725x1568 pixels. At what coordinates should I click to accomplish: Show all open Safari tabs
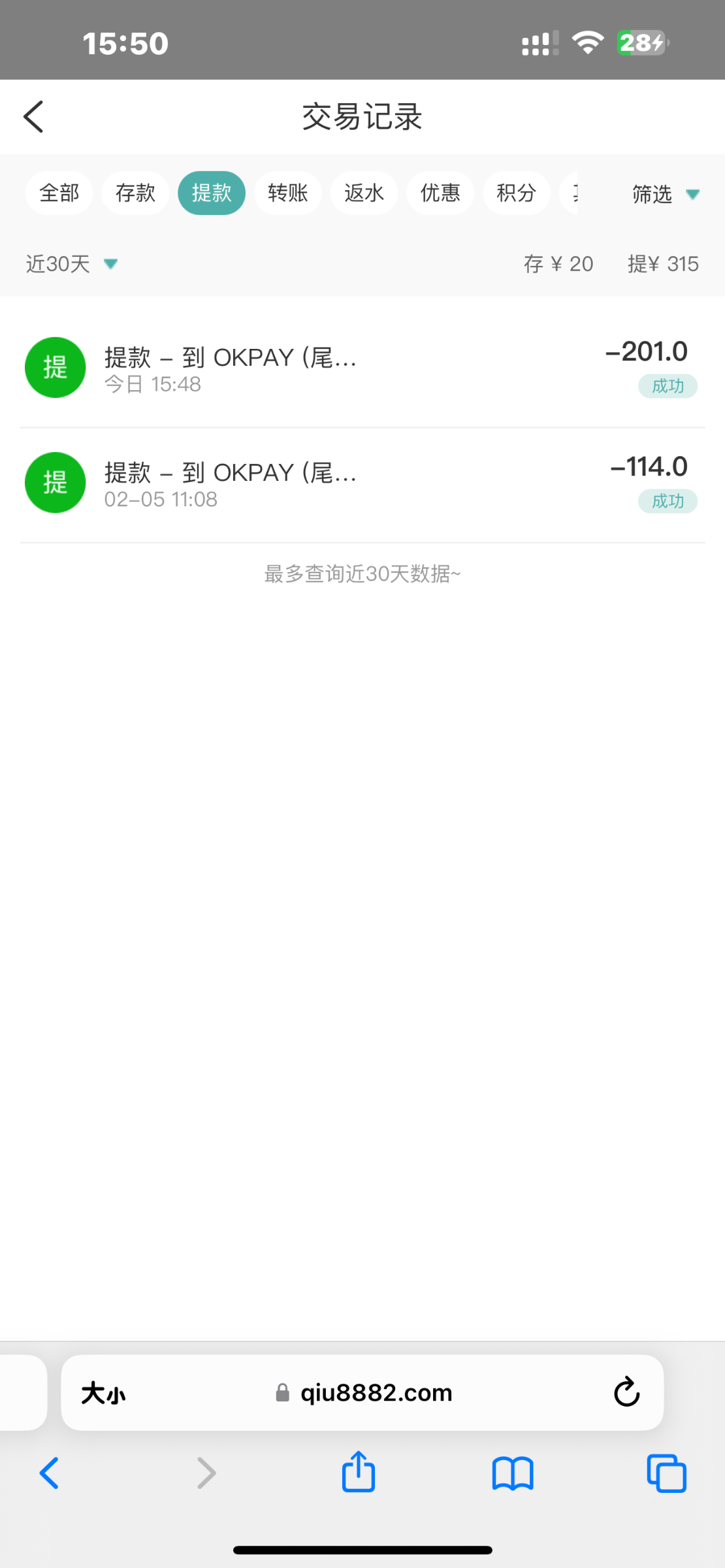coord(666,1473)
